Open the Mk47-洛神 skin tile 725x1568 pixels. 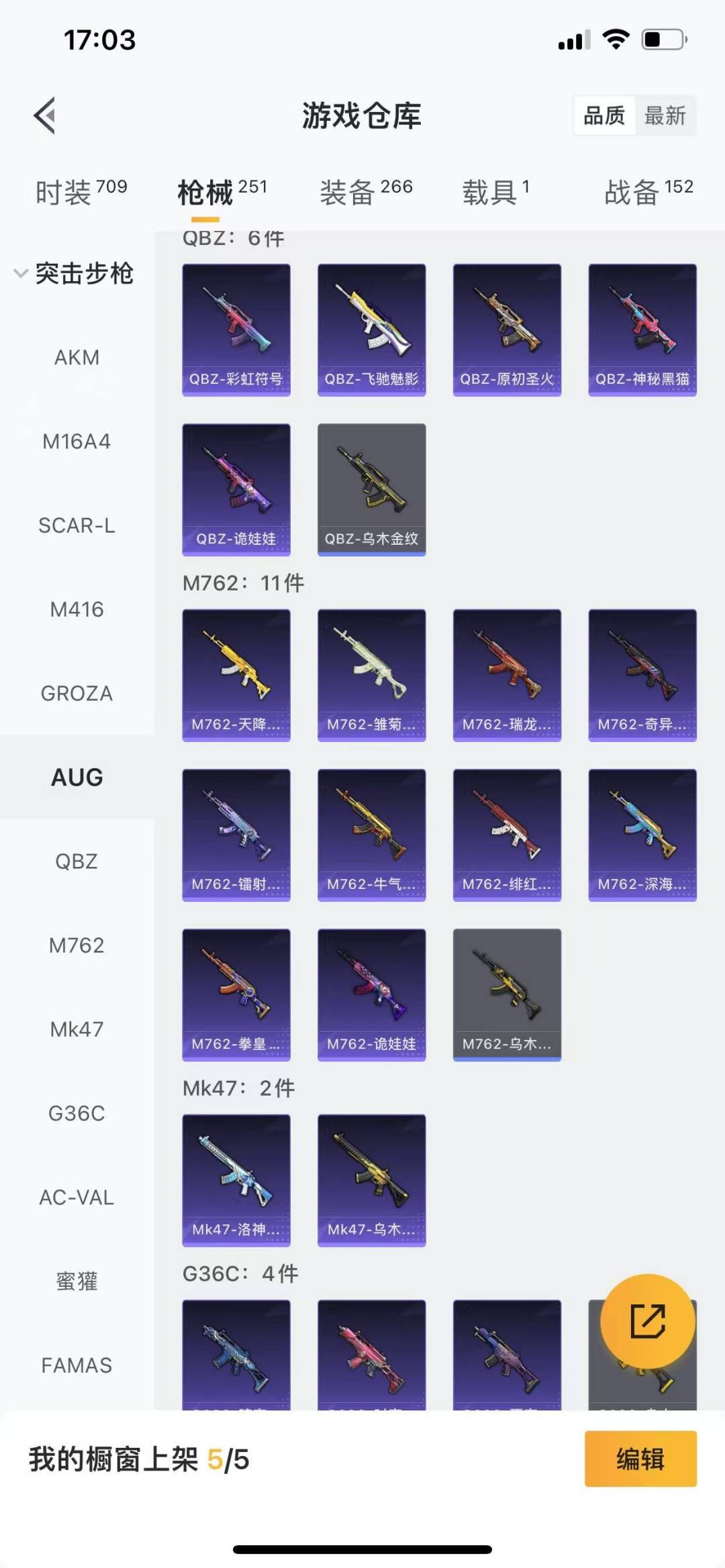[x=236, y=1180]
